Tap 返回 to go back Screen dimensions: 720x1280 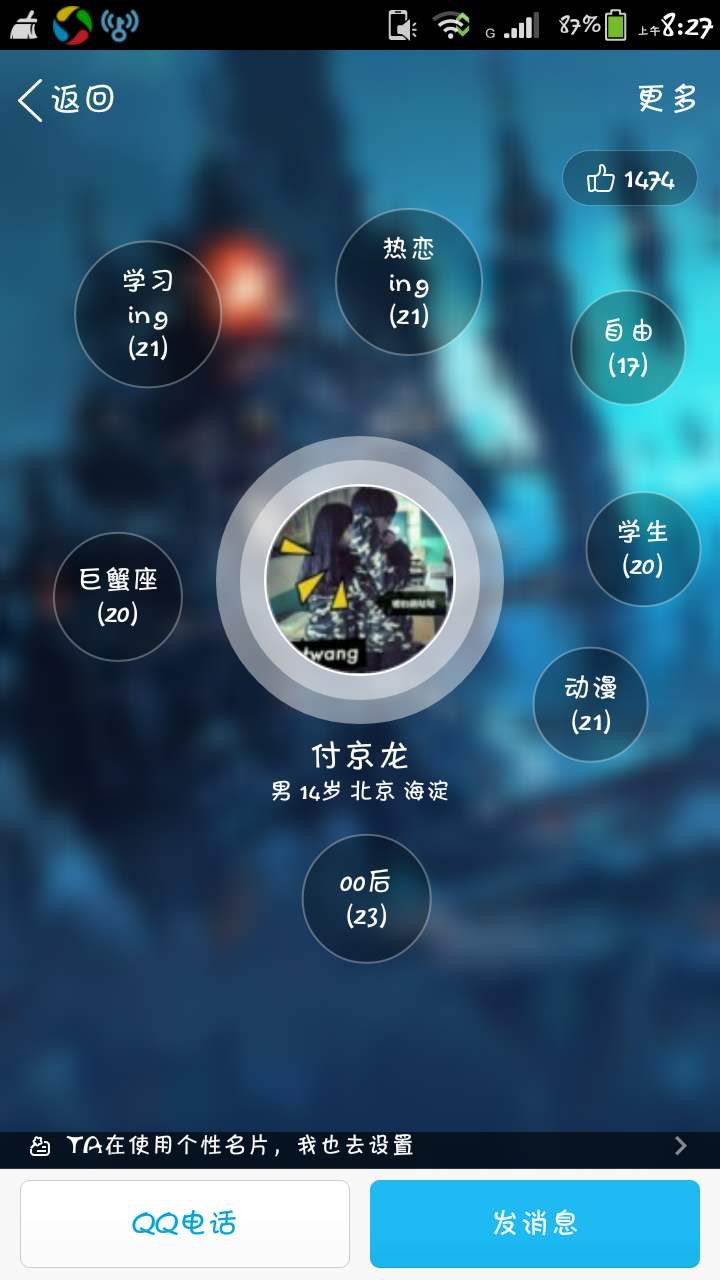point(66,100)
